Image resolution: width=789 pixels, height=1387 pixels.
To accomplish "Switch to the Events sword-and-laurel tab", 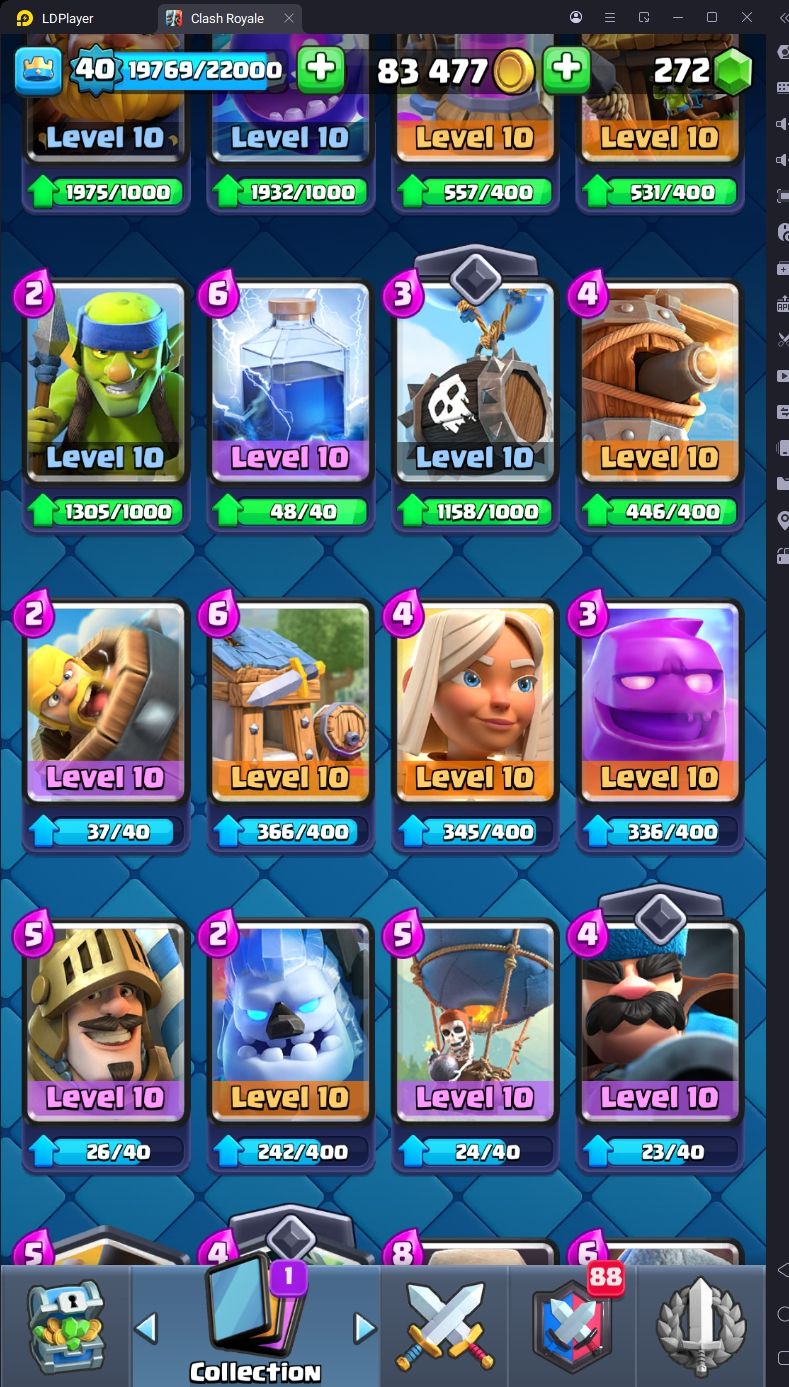I will [x=700, y=1326].
